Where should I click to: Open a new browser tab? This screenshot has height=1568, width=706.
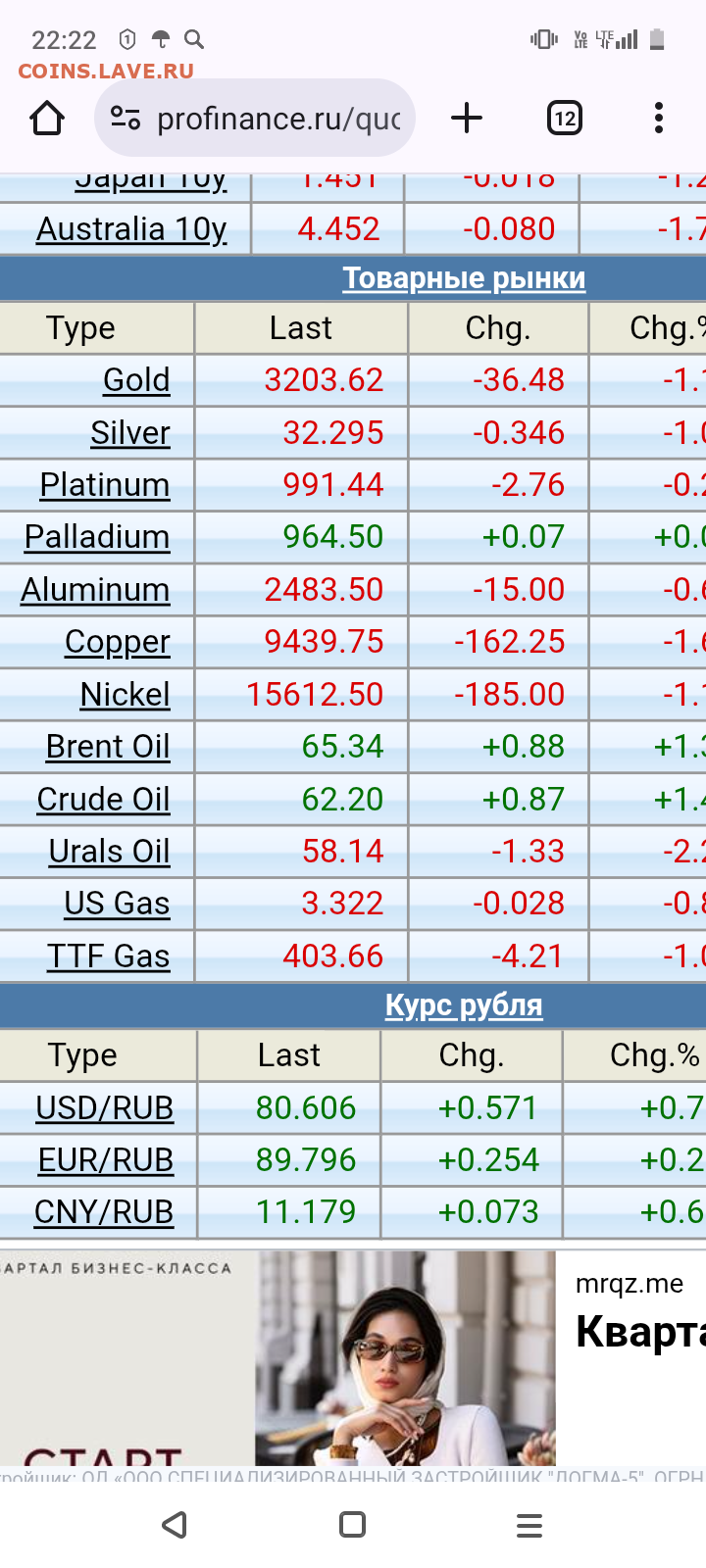click(x=467, y=119)
